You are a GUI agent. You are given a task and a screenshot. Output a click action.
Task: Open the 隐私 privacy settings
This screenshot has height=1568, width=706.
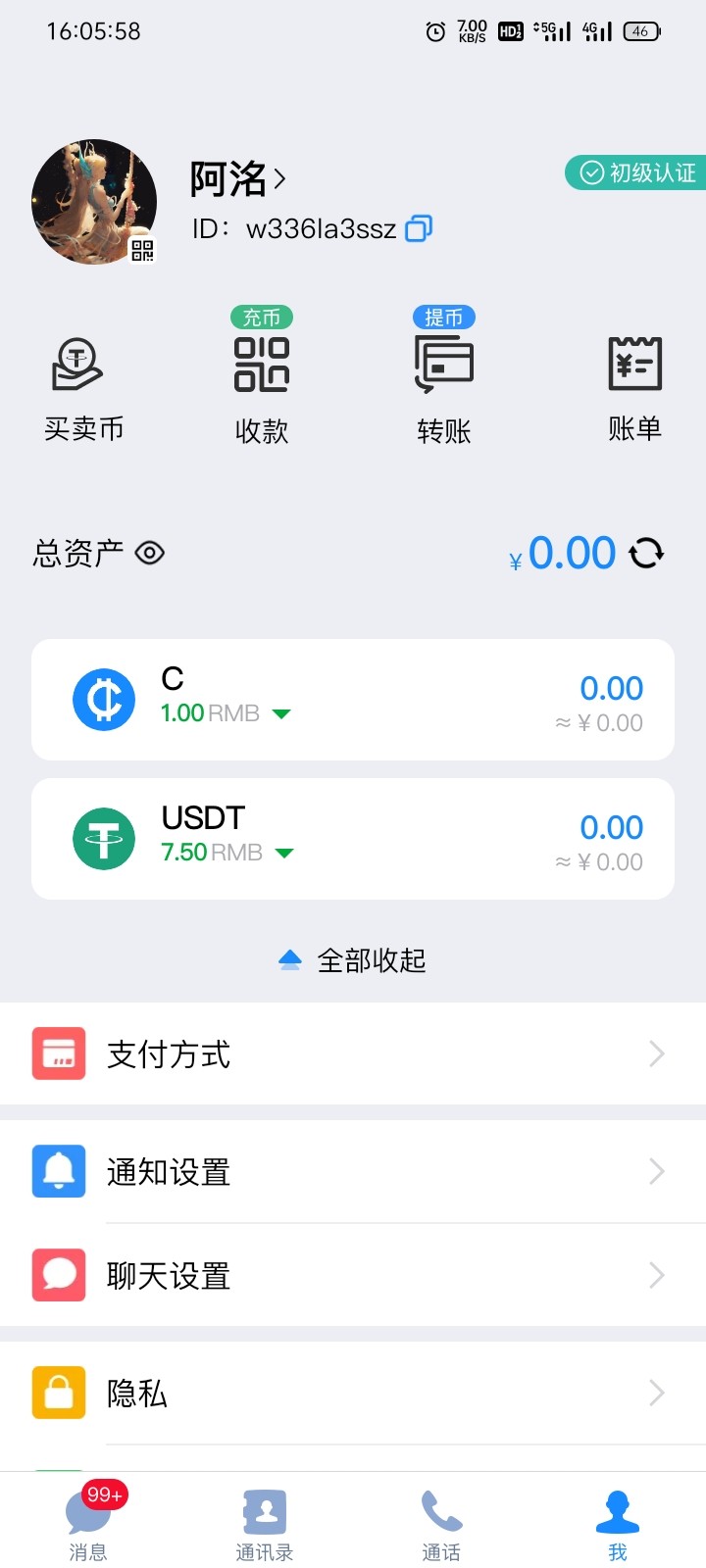pyautogui.click(x=353, y=1394)
